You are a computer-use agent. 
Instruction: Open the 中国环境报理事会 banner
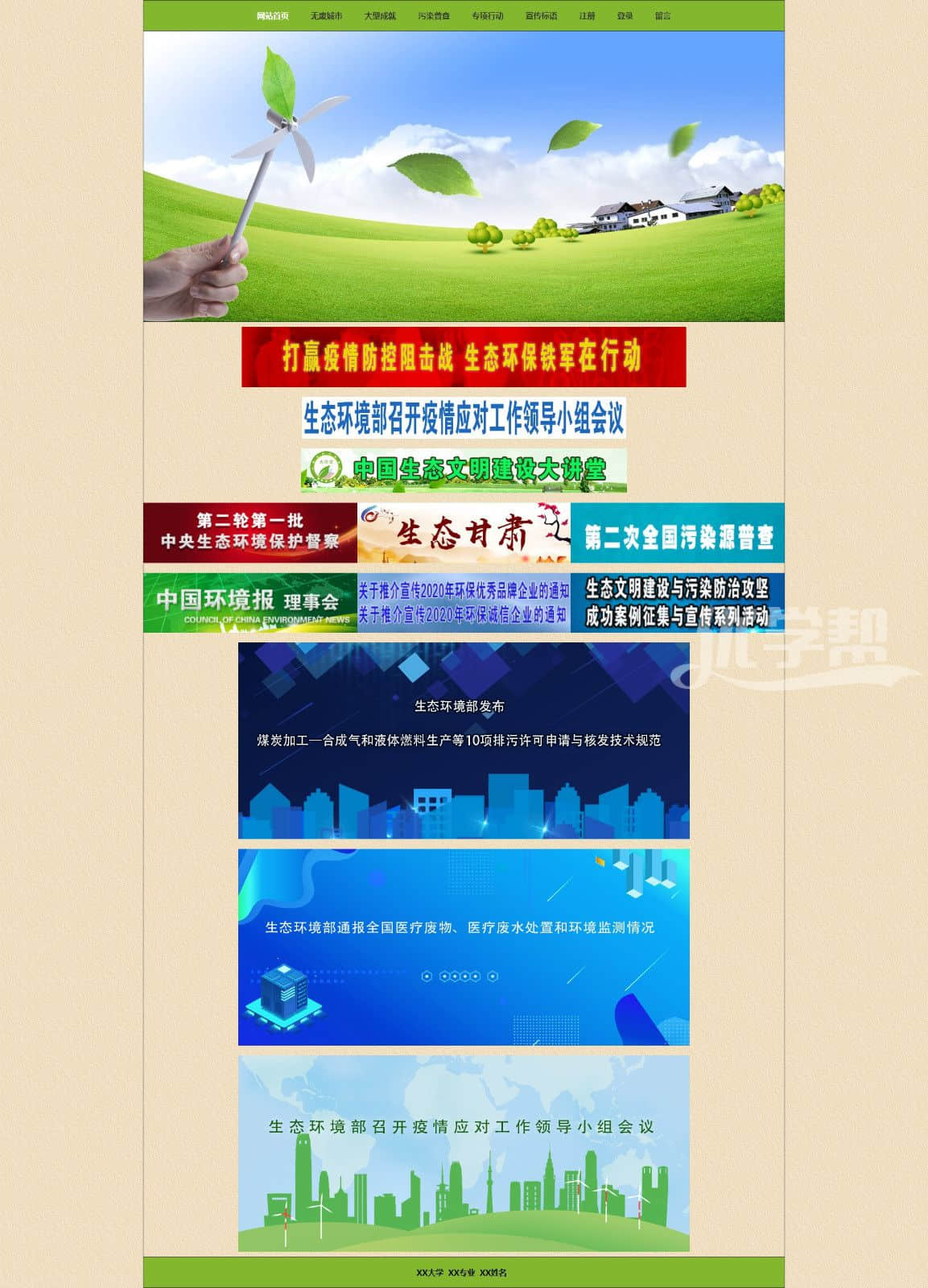coord(250,602)
